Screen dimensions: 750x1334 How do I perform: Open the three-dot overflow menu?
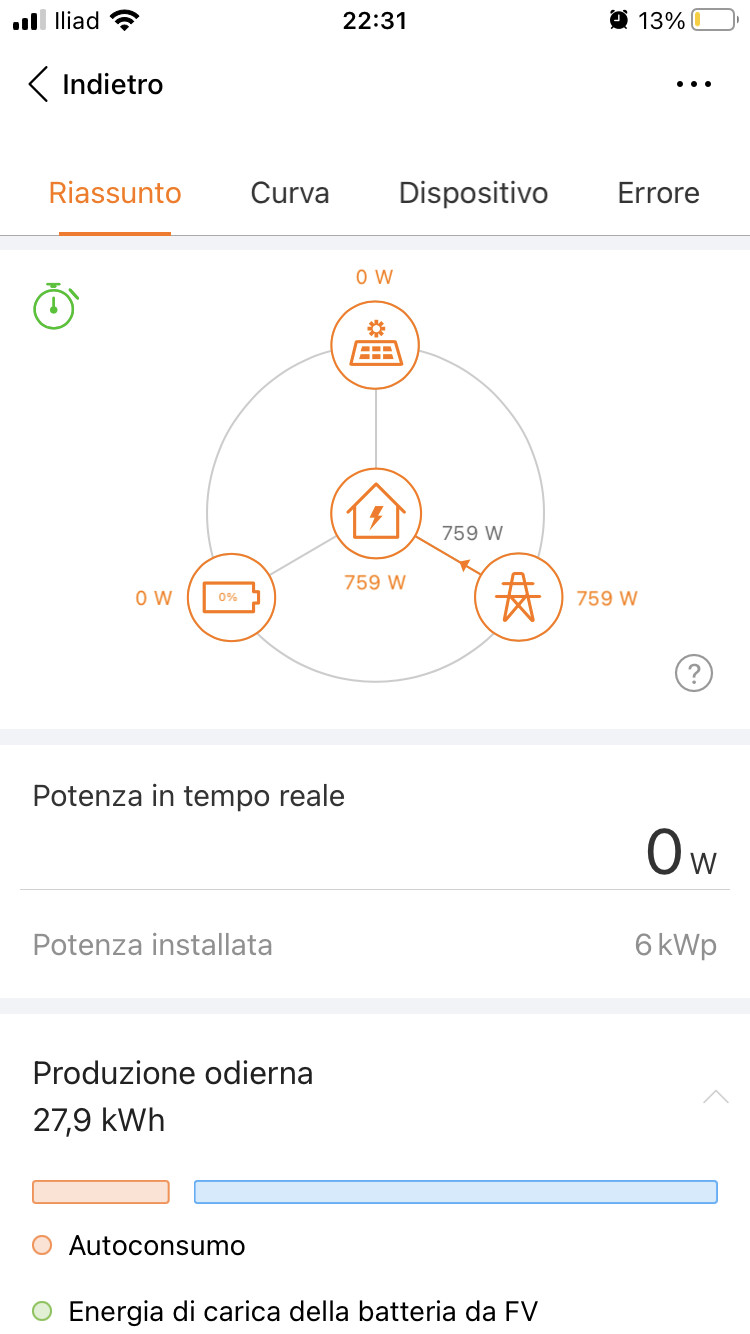pos(694,85)
